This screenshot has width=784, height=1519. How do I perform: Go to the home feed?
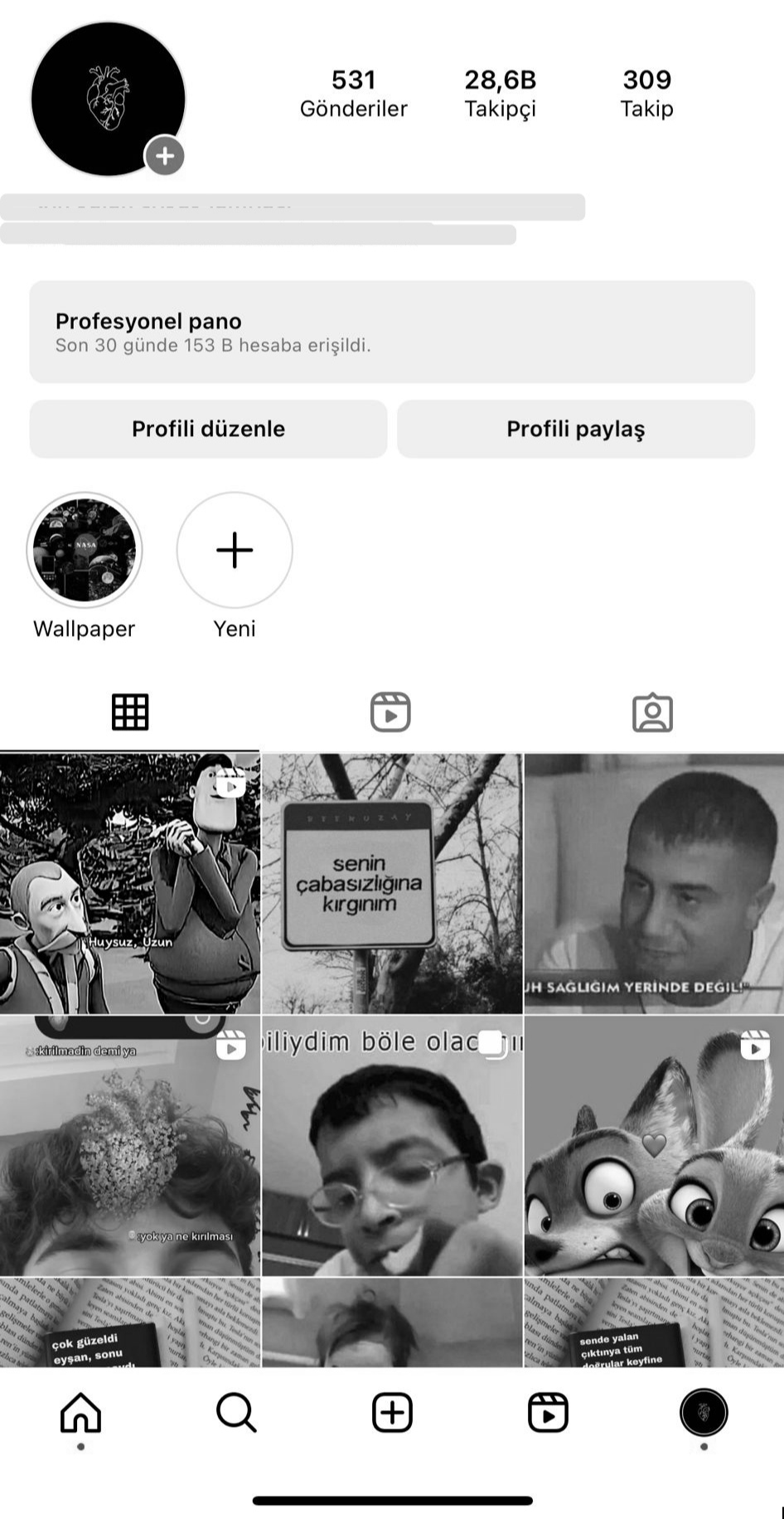[x=80, y=1412]
